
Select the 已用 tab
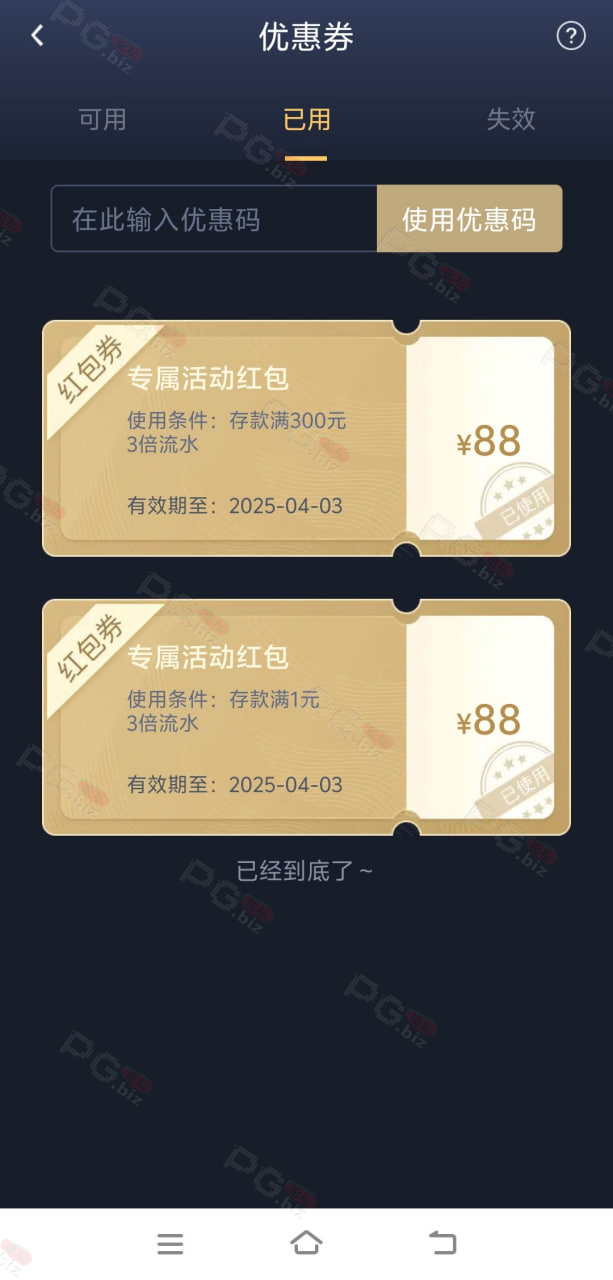coord(306,120)
